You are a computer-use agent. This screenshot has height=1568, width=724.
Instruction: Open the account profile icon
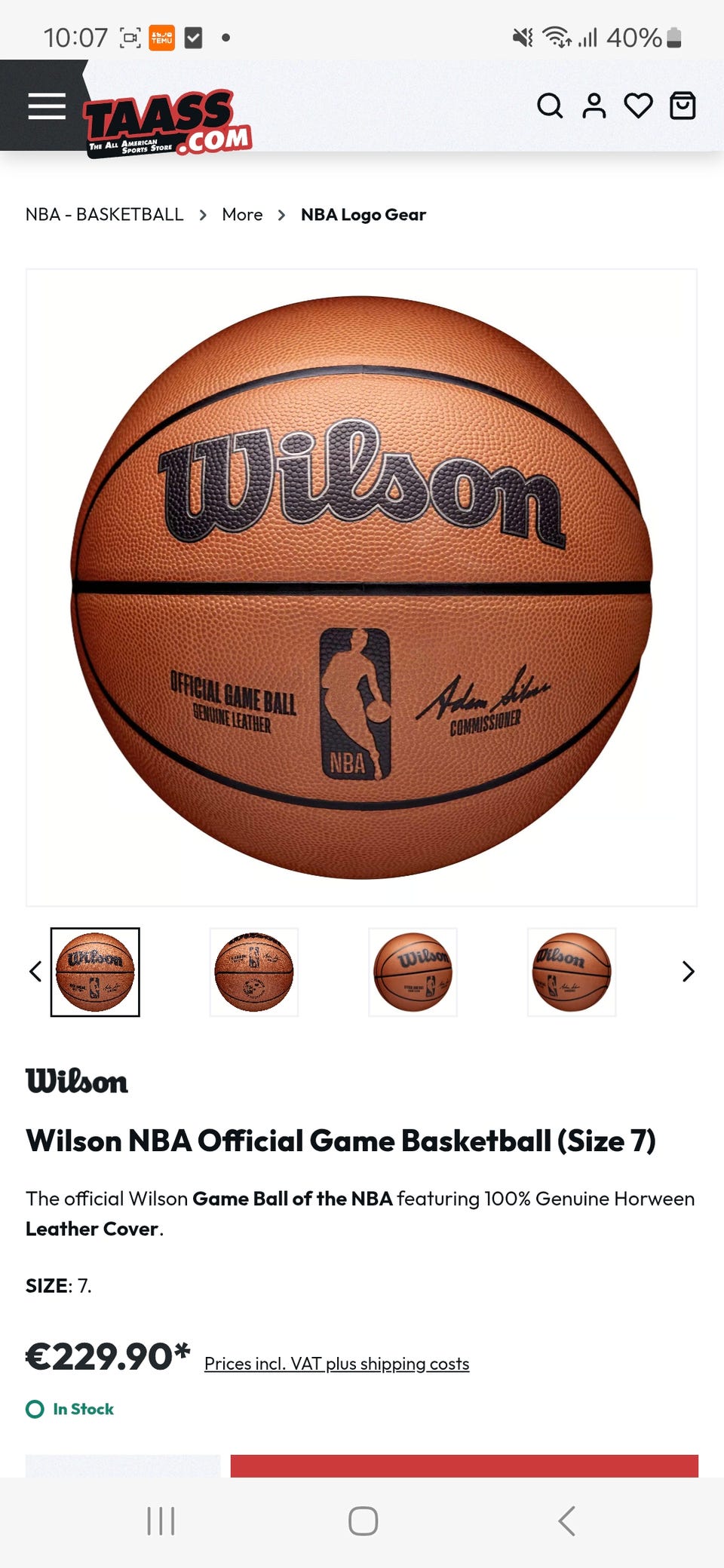point(594,106)
